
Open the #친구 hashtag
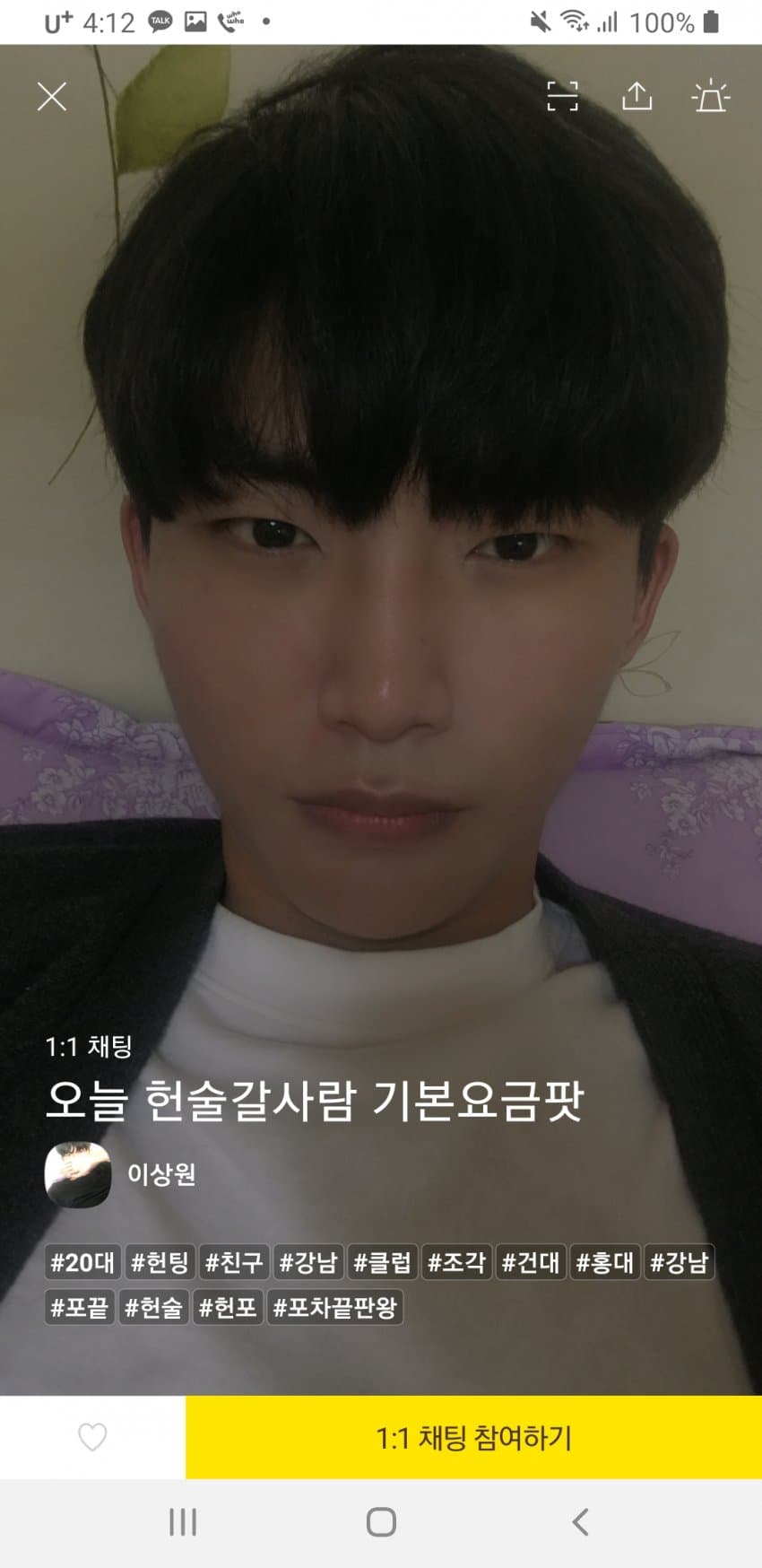point(233,1262)
